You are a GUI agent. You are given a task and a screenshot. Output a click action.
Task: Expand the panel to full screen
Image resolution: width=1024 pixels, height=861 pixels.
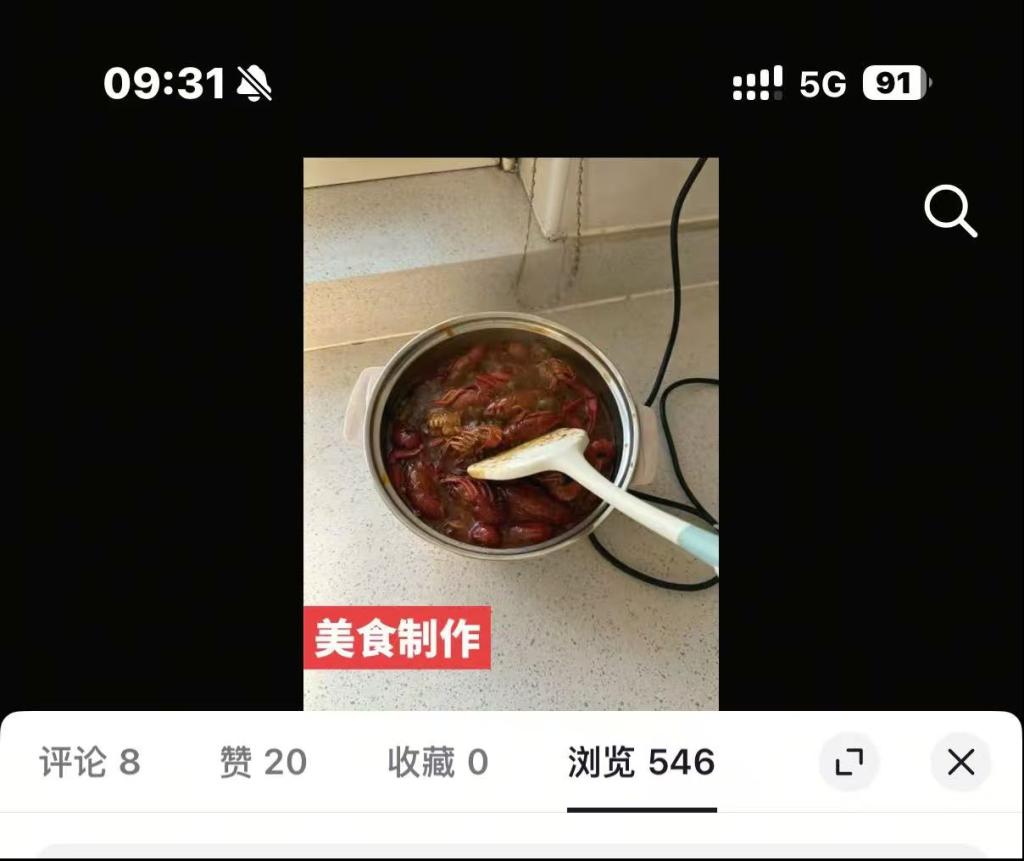849,763
